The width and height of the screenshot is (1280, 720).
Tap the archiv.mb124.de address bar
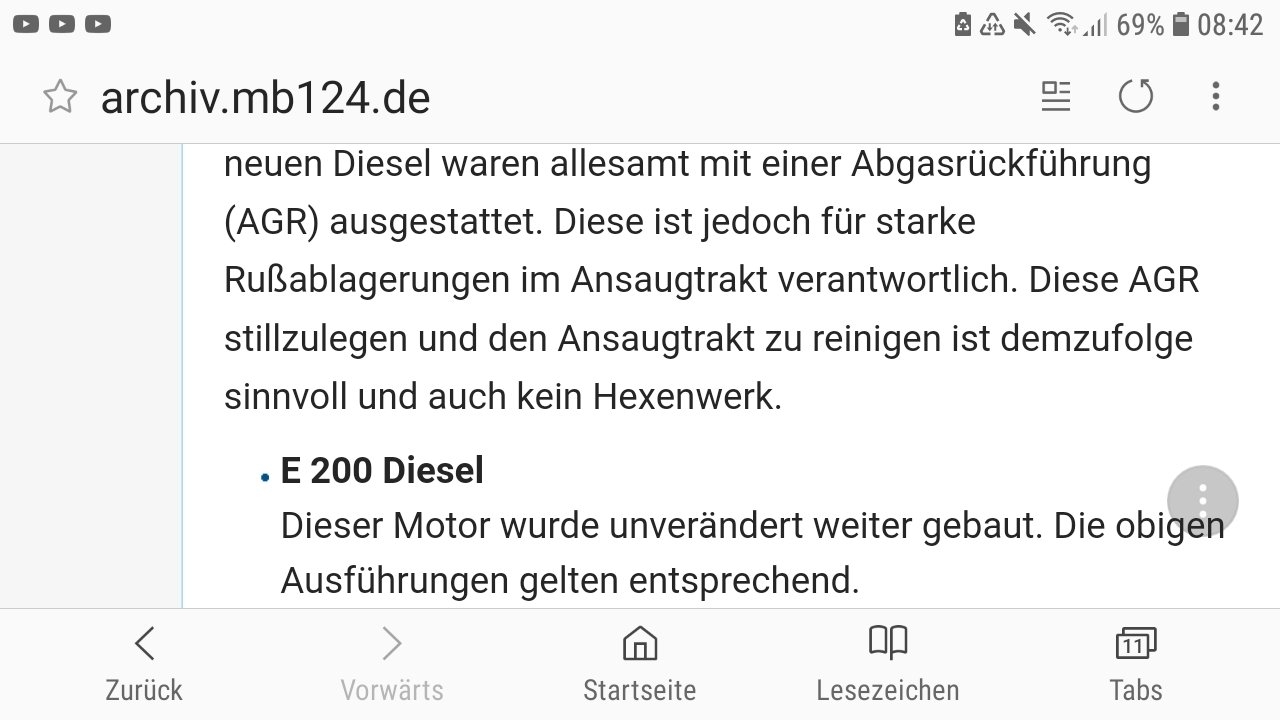(266, 98)
